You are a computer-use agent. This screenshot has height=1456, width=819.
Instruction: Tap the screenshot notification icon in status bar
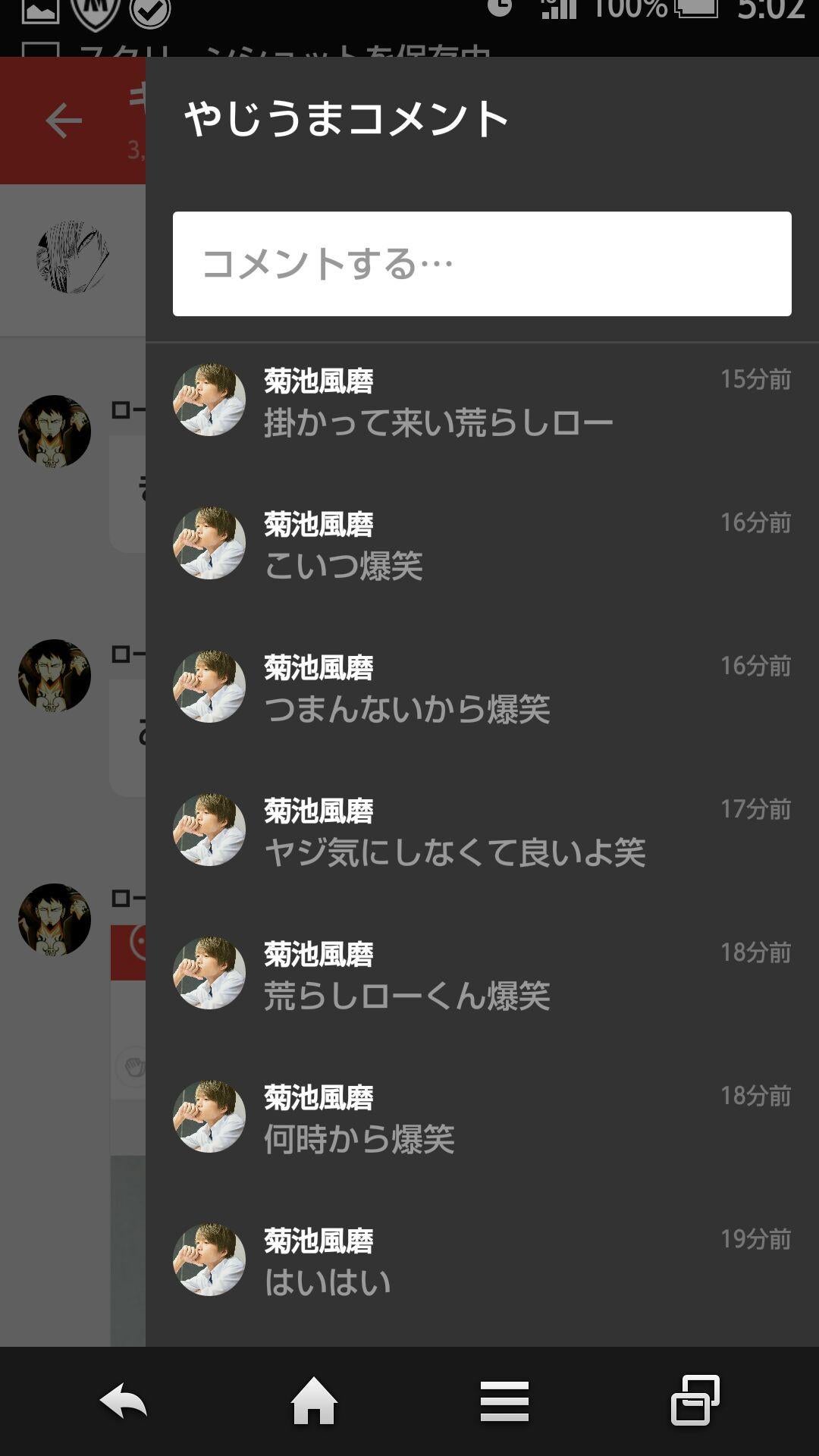[42, 11]
